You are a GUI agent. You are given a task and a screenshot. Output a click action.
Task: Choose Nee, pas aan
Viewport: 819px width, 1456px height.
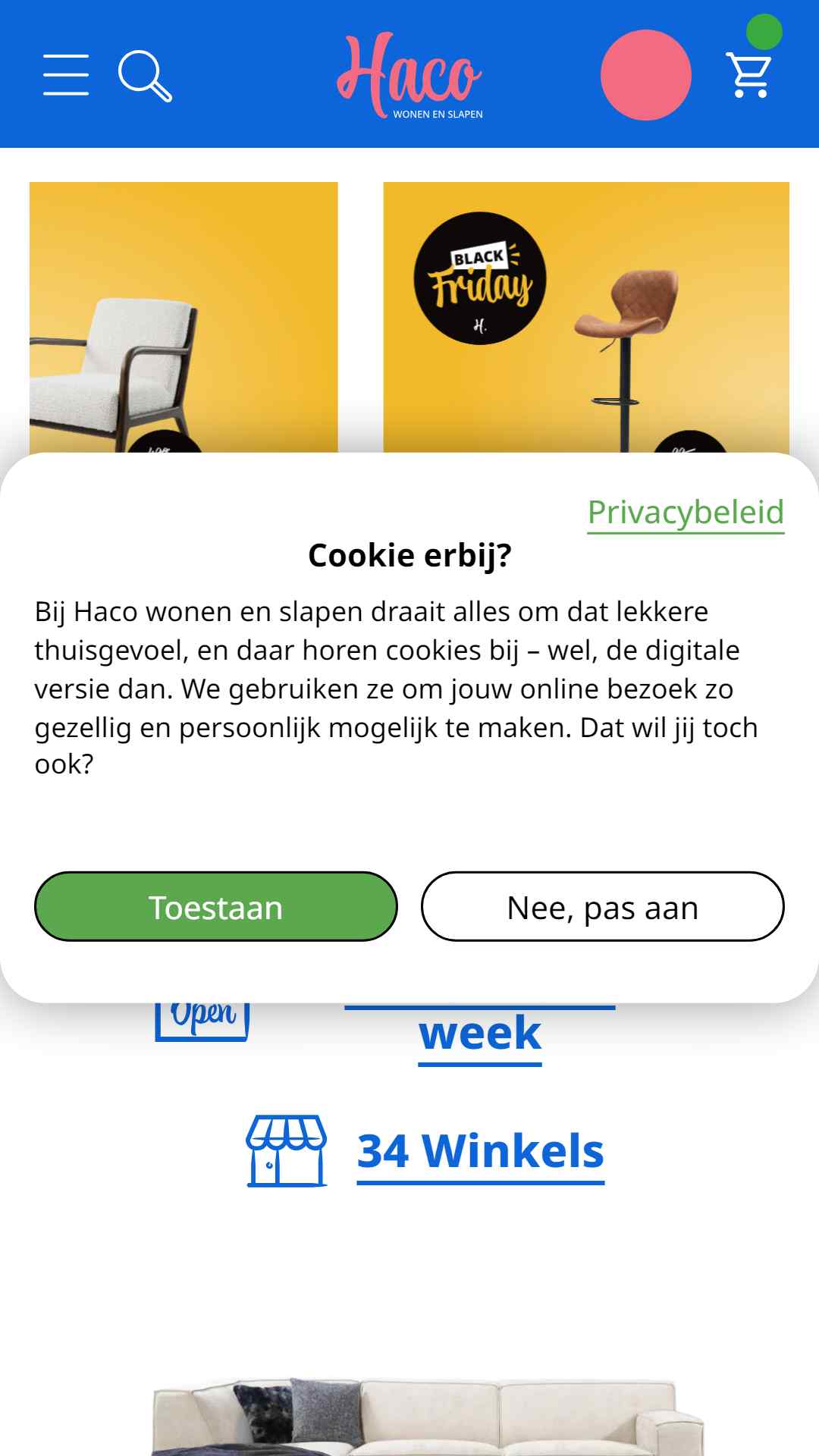pos(603,906)
